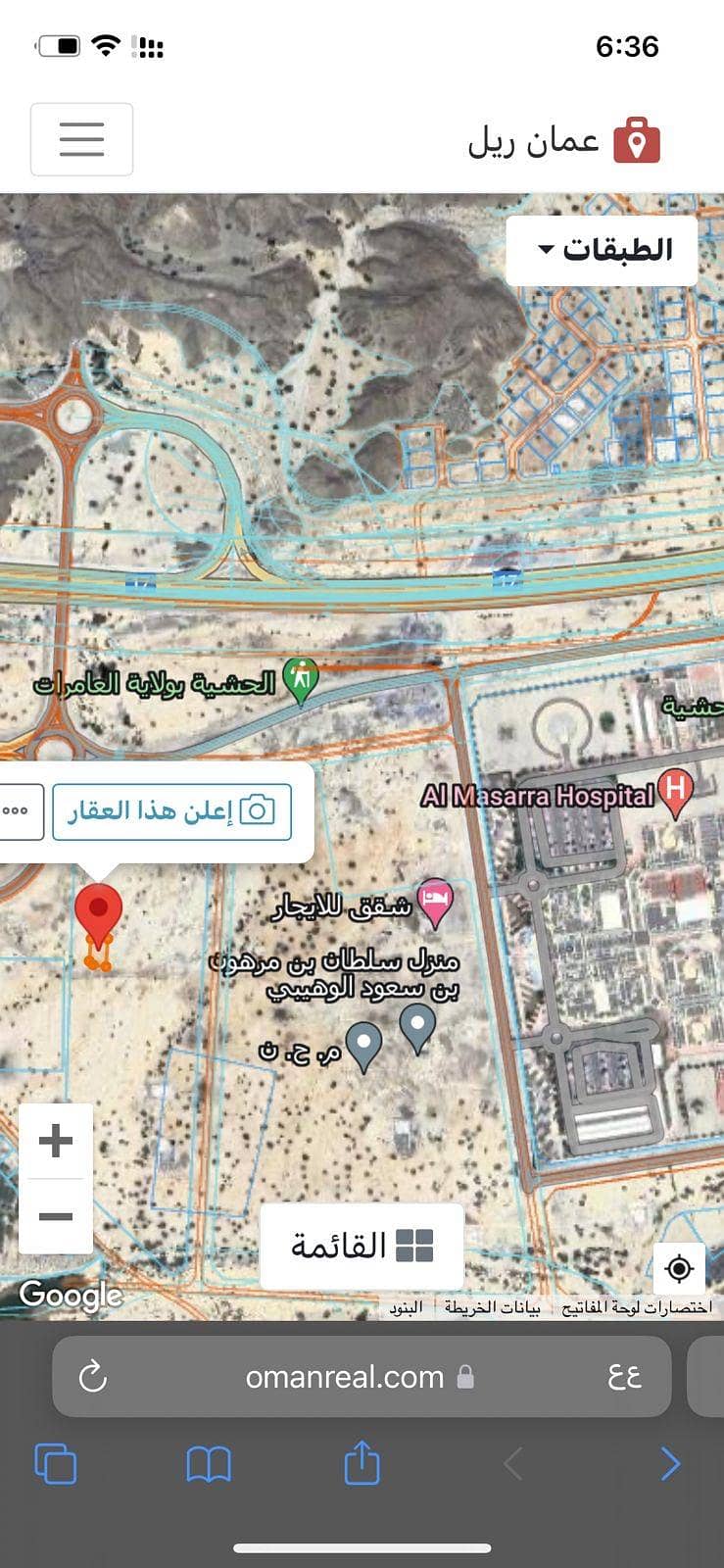The height and width of the screenshot is (1568, 724).
Task: Open the Al Masarra Hospital marker
Action: tap(675, 792)
